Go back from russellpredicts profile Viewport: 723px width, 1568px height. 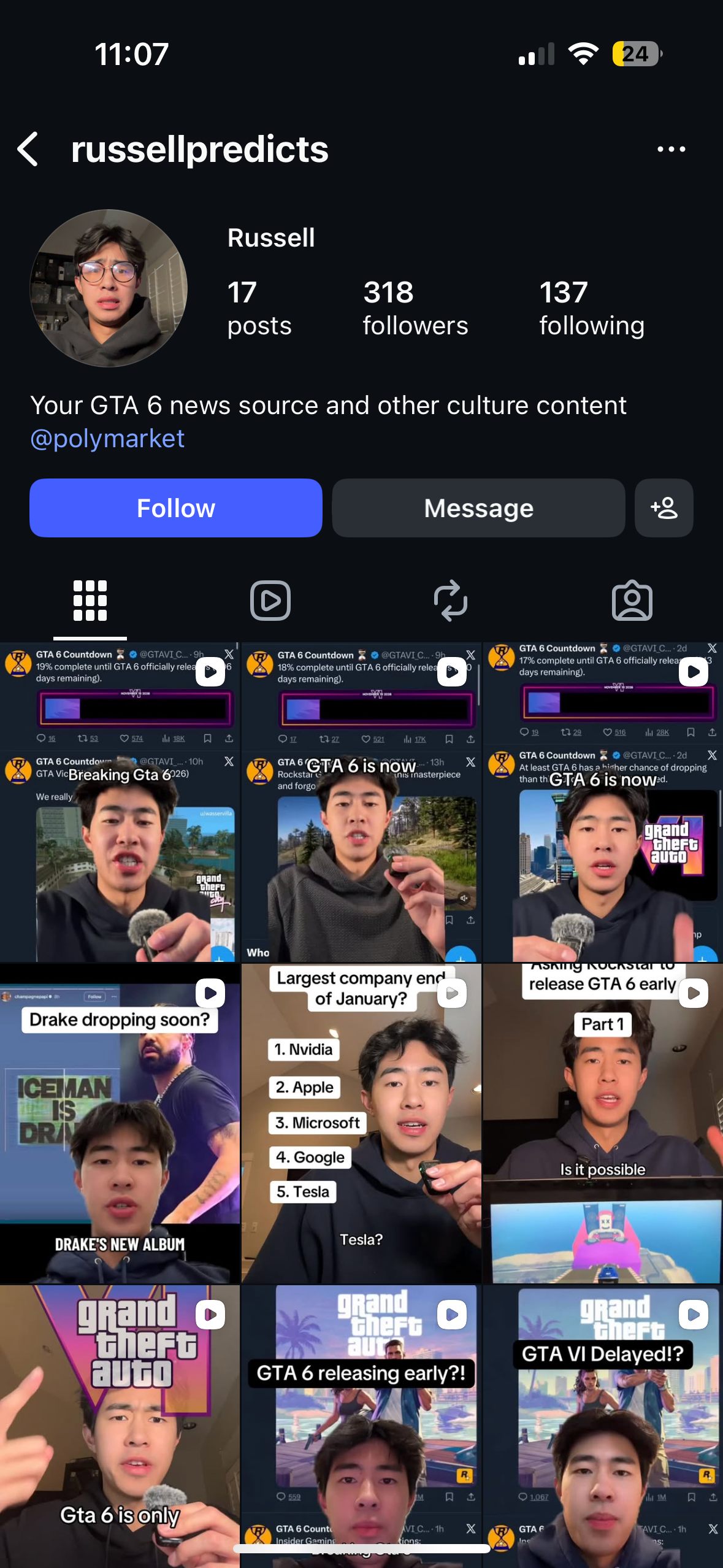pos(28,149)
